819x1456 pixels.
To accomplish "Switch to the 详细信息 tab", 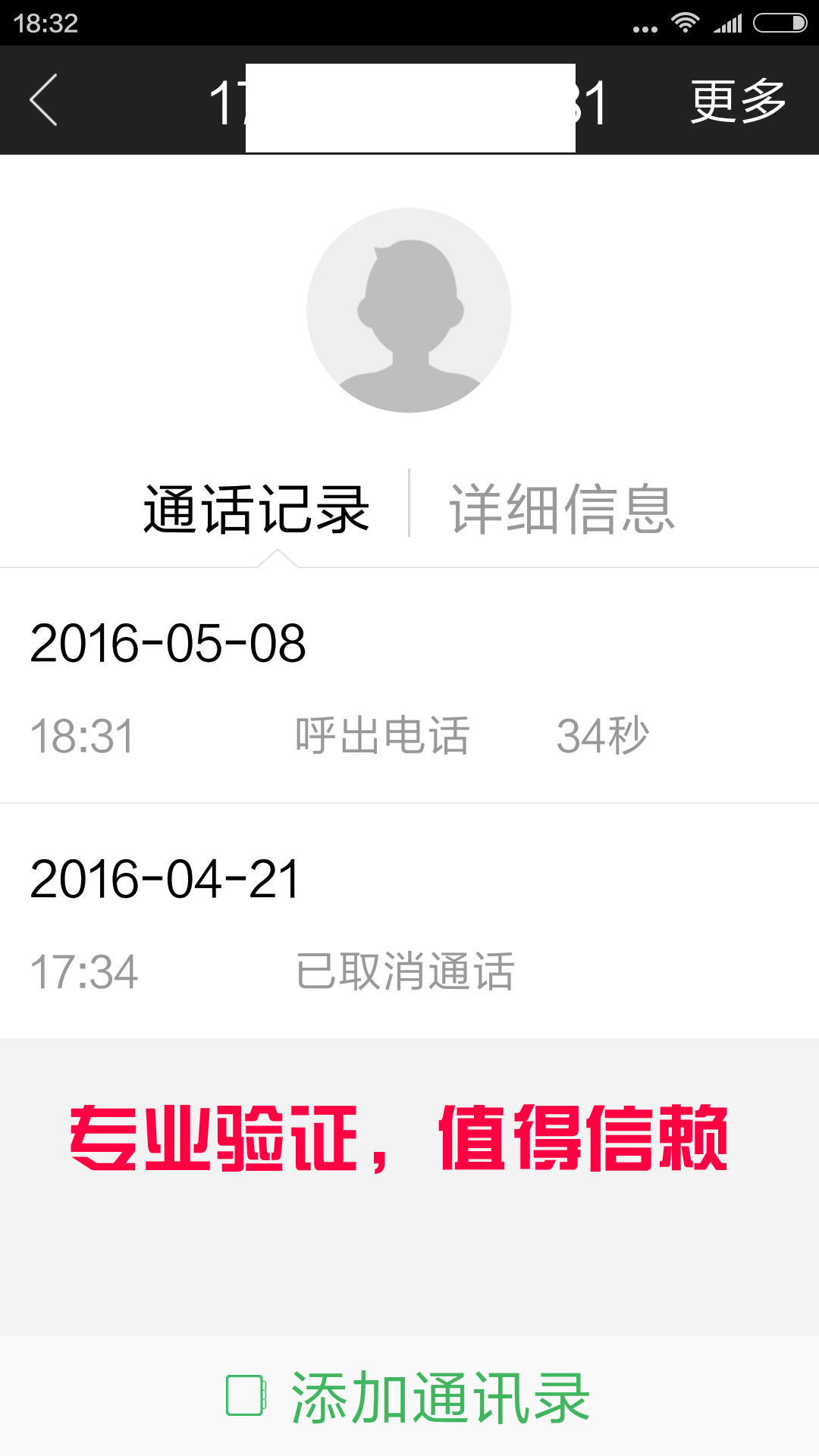I will pyautogui.click(x=562, y=510).
